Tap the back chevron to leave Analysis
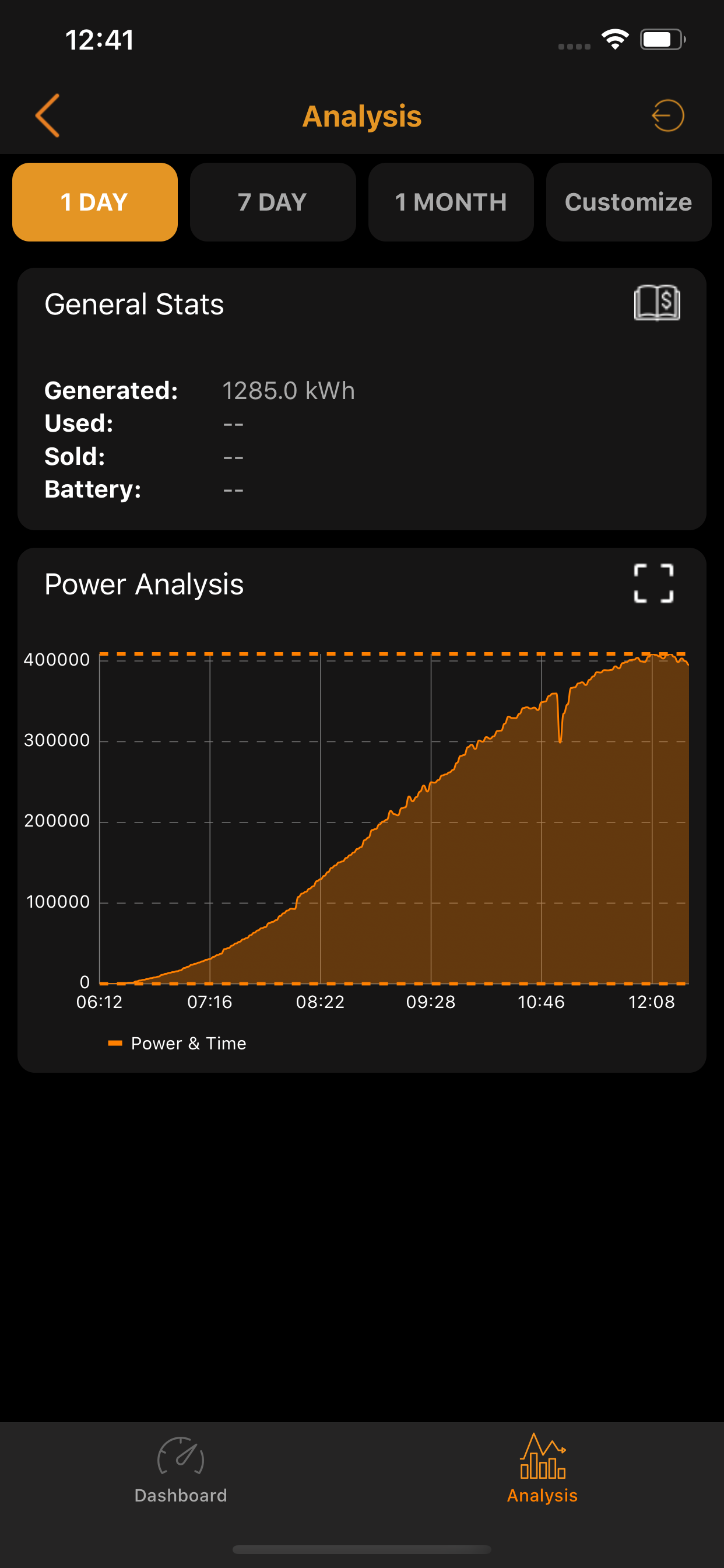724x1568 pixels. [48, 116]
